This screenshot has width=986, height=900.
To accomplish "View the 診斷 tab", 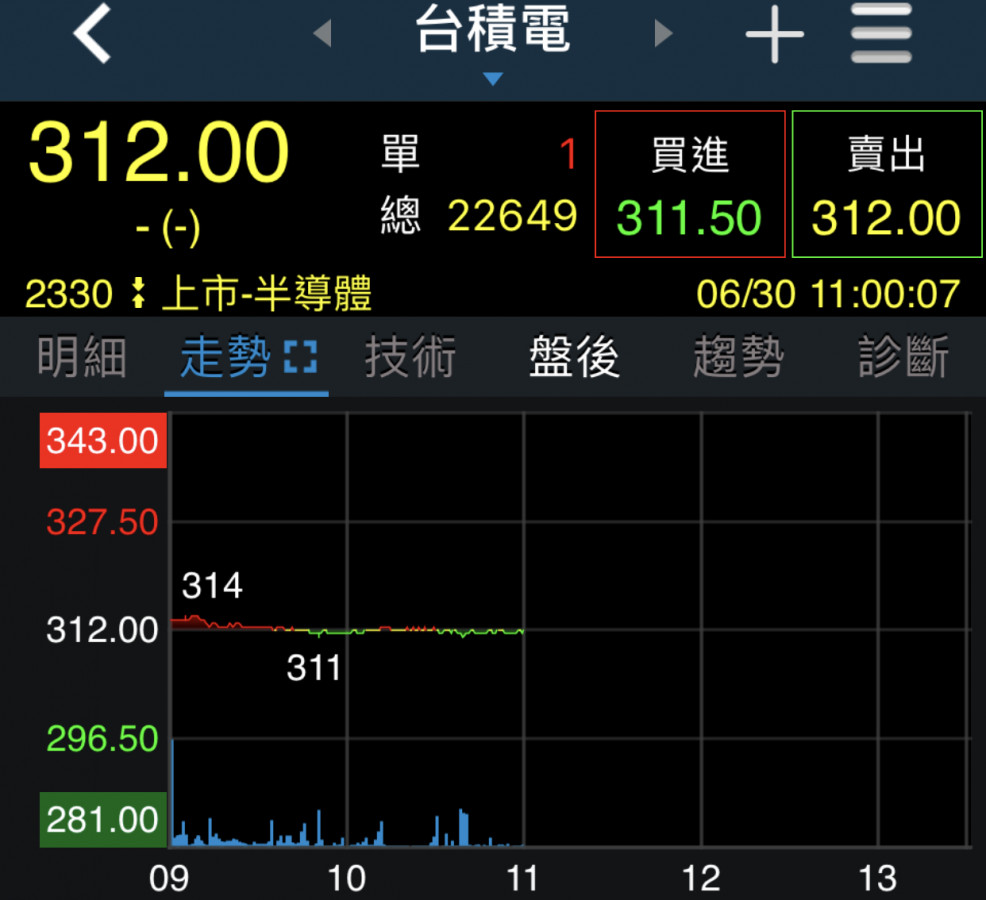I will click(x=903, y=357).
